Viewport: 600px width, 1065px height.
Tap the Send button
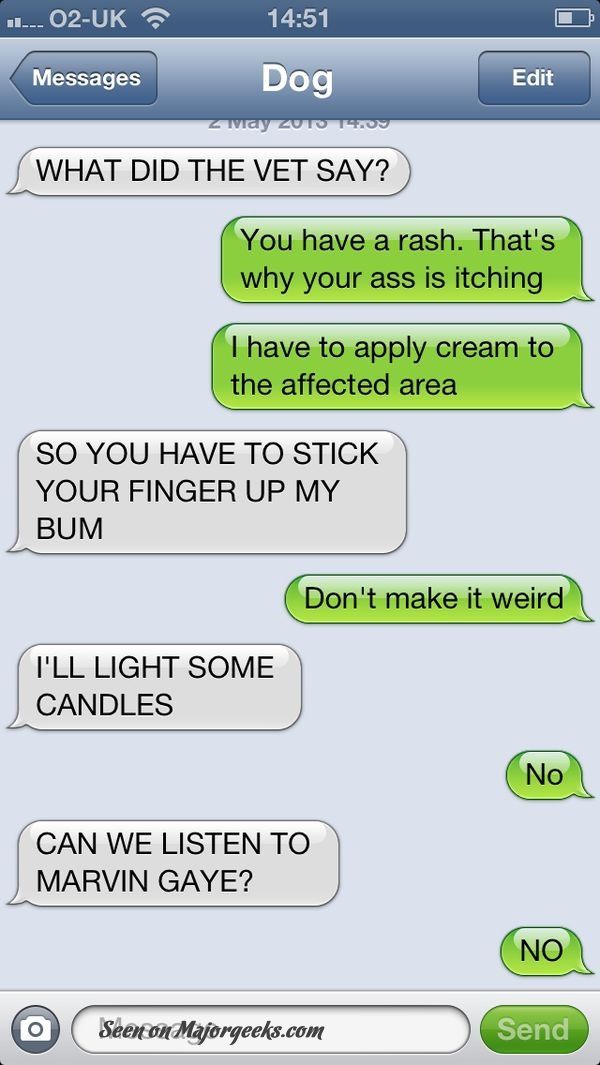[x=533, y=1030]
